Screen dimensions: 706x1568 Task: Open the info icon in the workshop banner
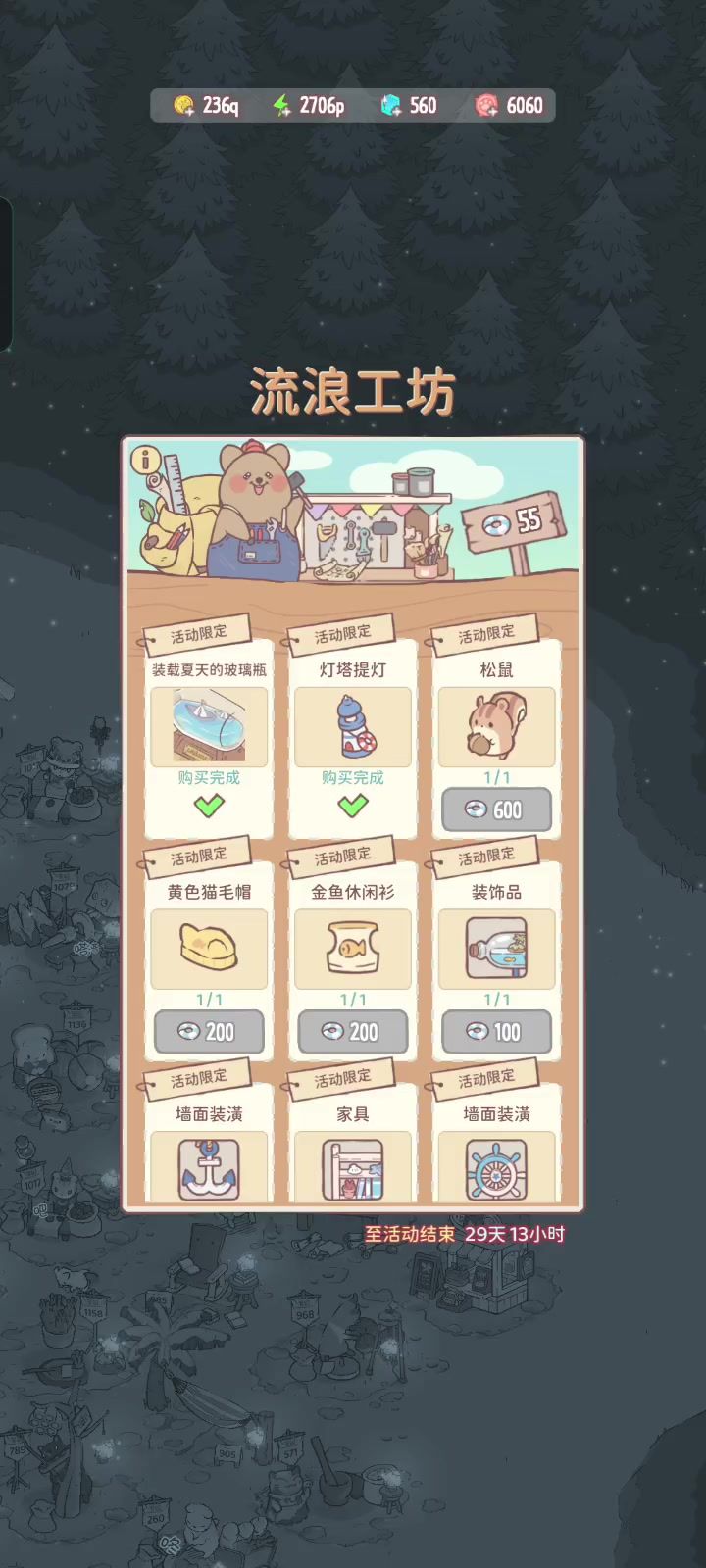(146, 459)
